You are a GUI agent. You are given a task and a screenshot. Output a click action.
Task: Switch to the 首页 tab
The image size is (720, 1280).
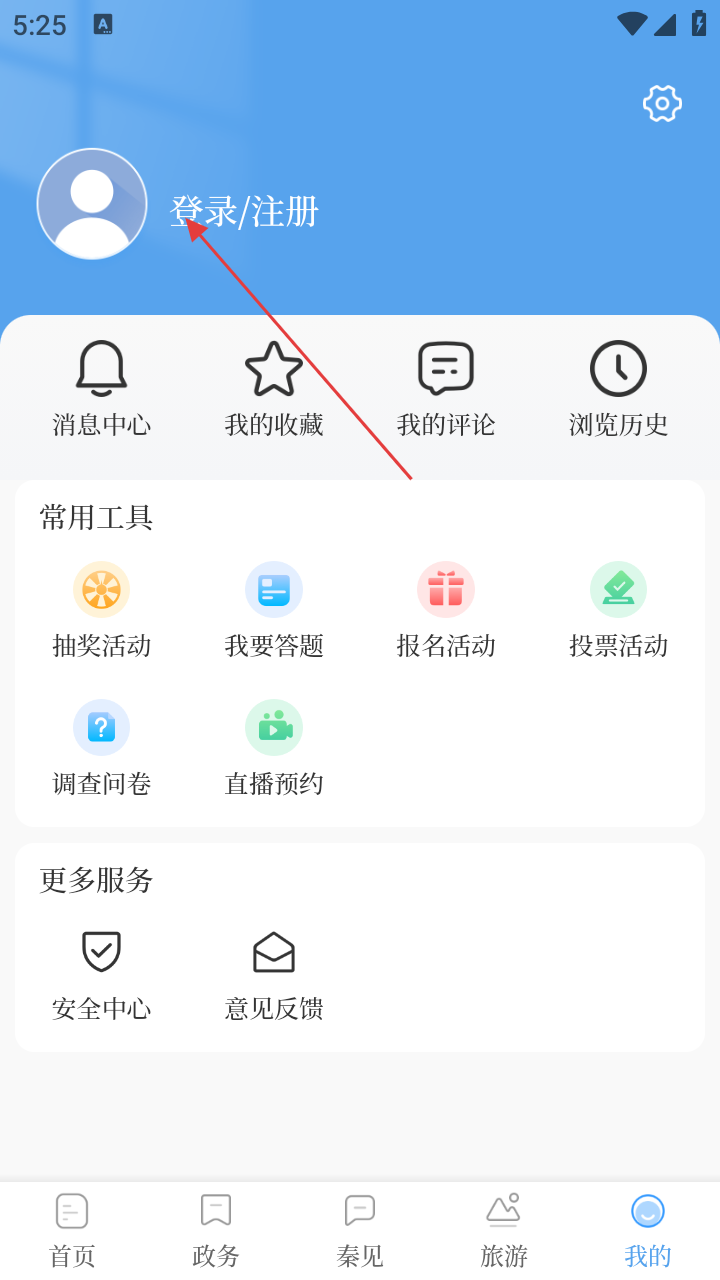click(72, 1231)
